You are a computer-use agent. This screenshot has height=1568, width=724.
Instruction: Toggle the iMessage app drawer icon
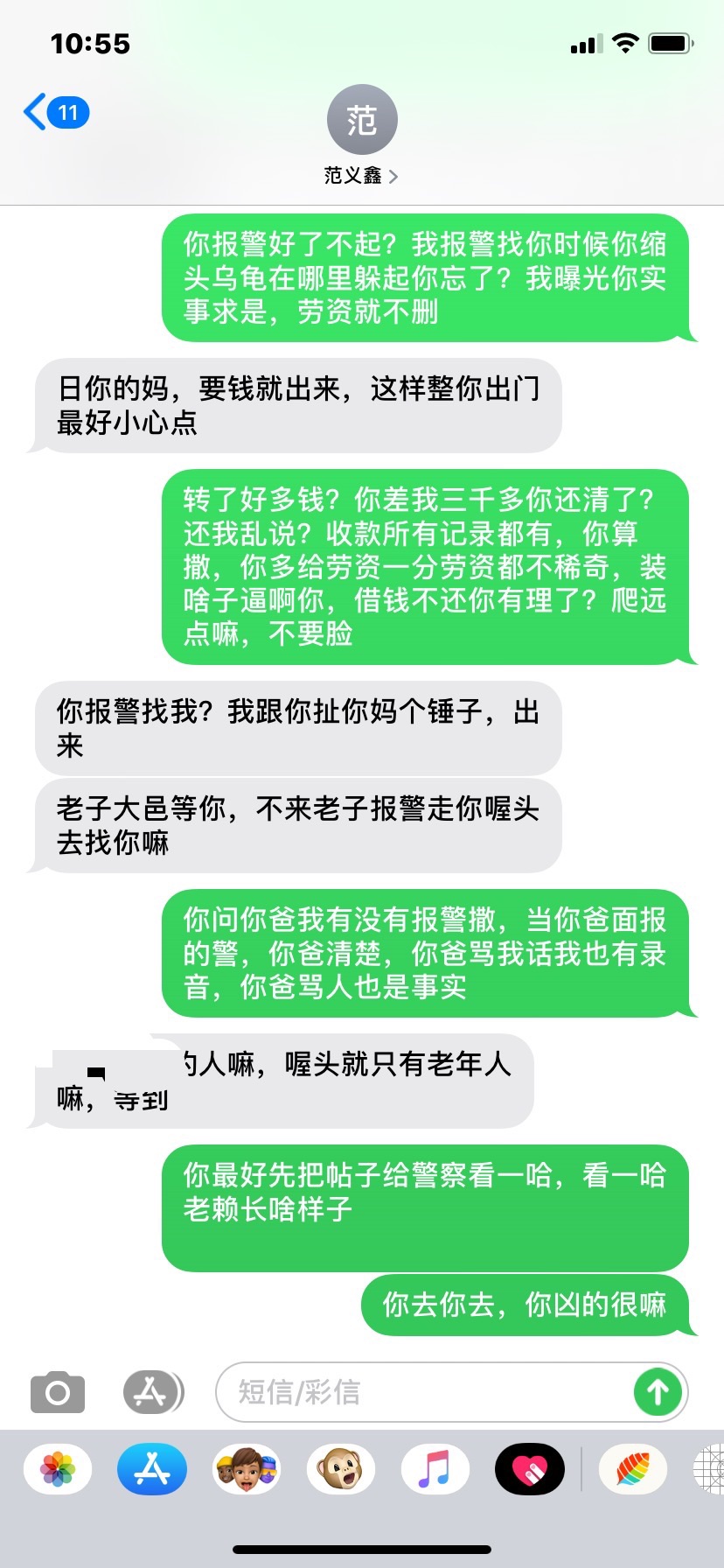153,1391
